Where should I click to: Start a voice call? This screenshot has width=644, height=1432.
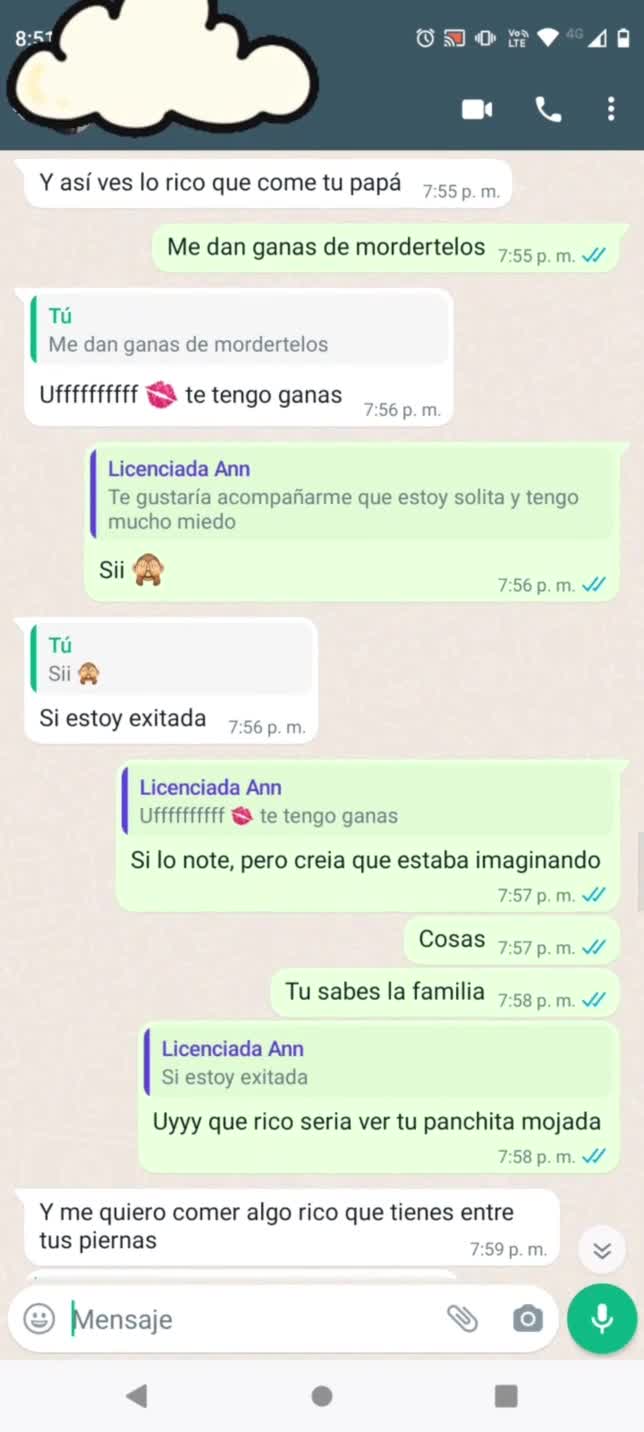pyautogui.click(x=548, y=109)
